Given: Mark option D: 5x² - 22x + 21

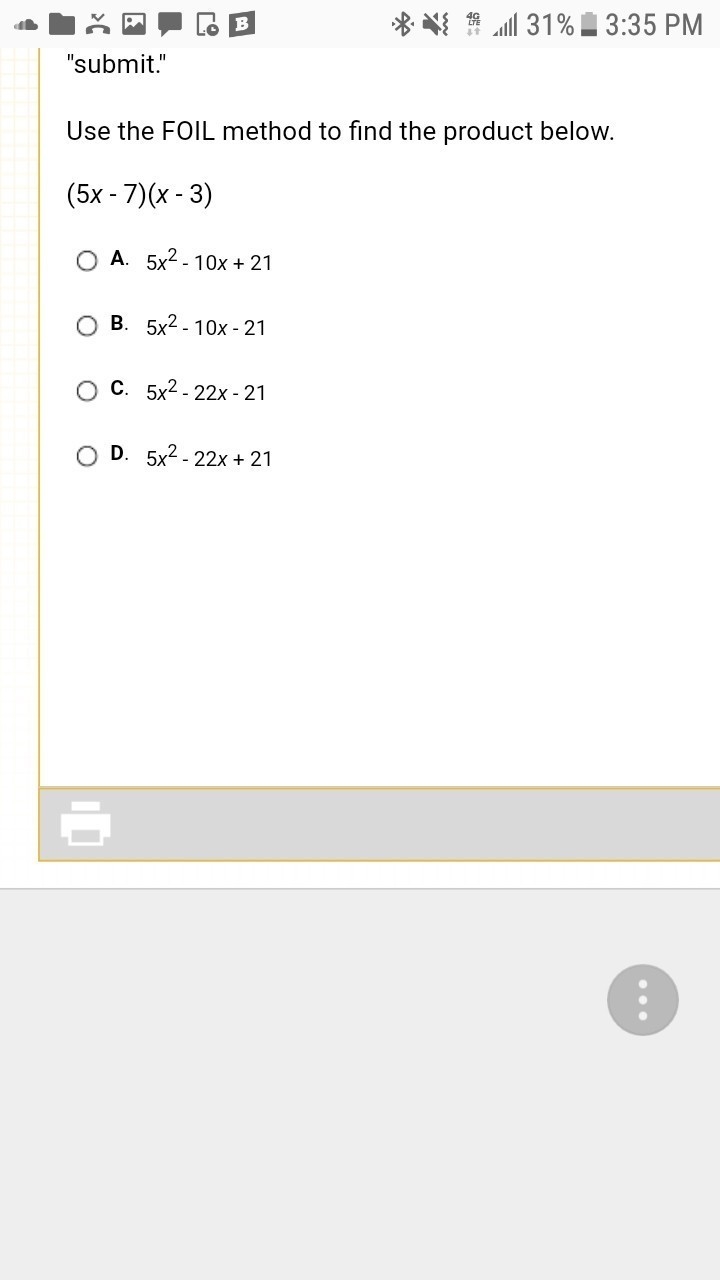Looking at the screenshot, I should click(x=87, y=456).
